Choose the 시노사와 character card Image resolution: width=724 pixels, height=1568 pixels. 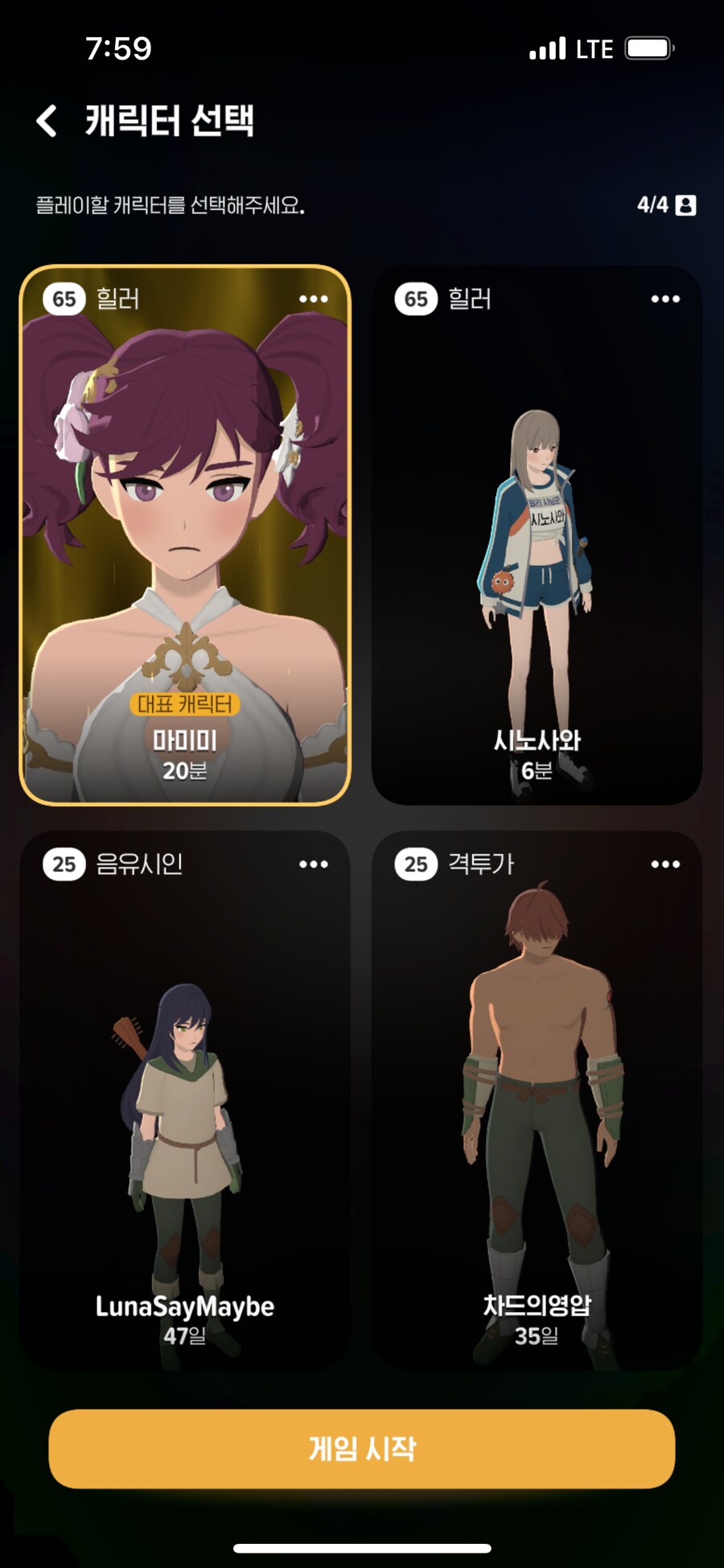tap(537, 535)
